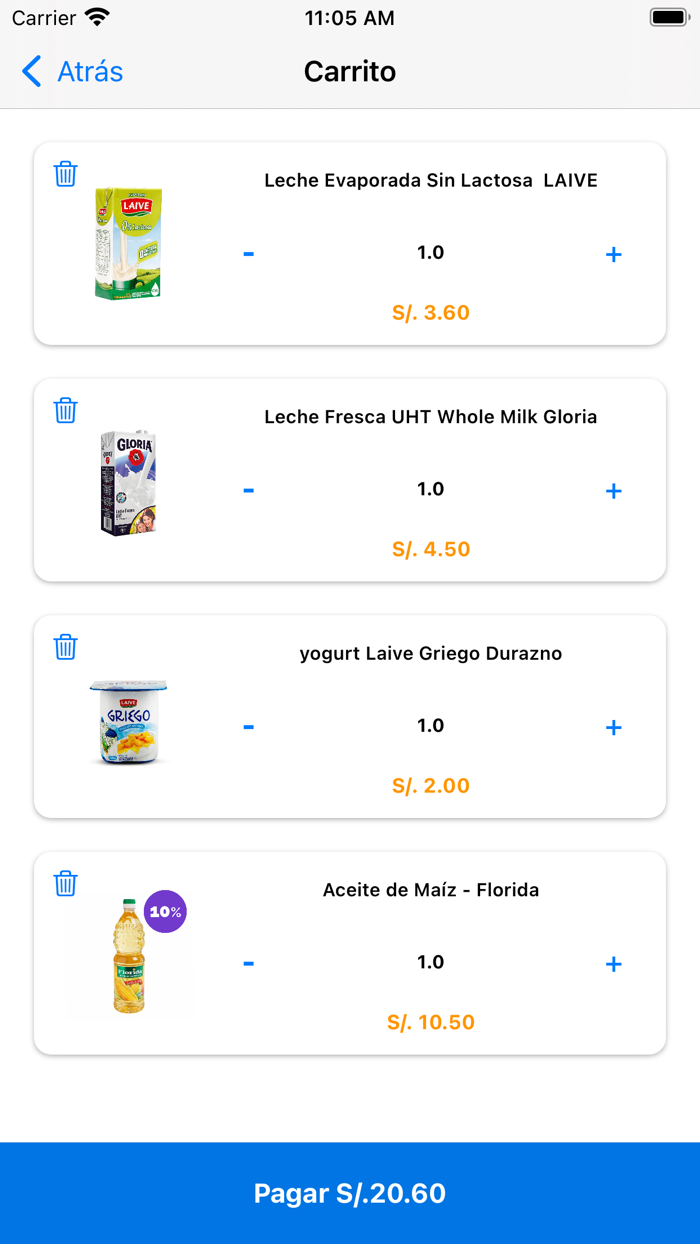Tap Pagar S/.20.60 to checkout
Image resolution: width=700 pixels, height=1244 pixels.
coord(350,1193)
